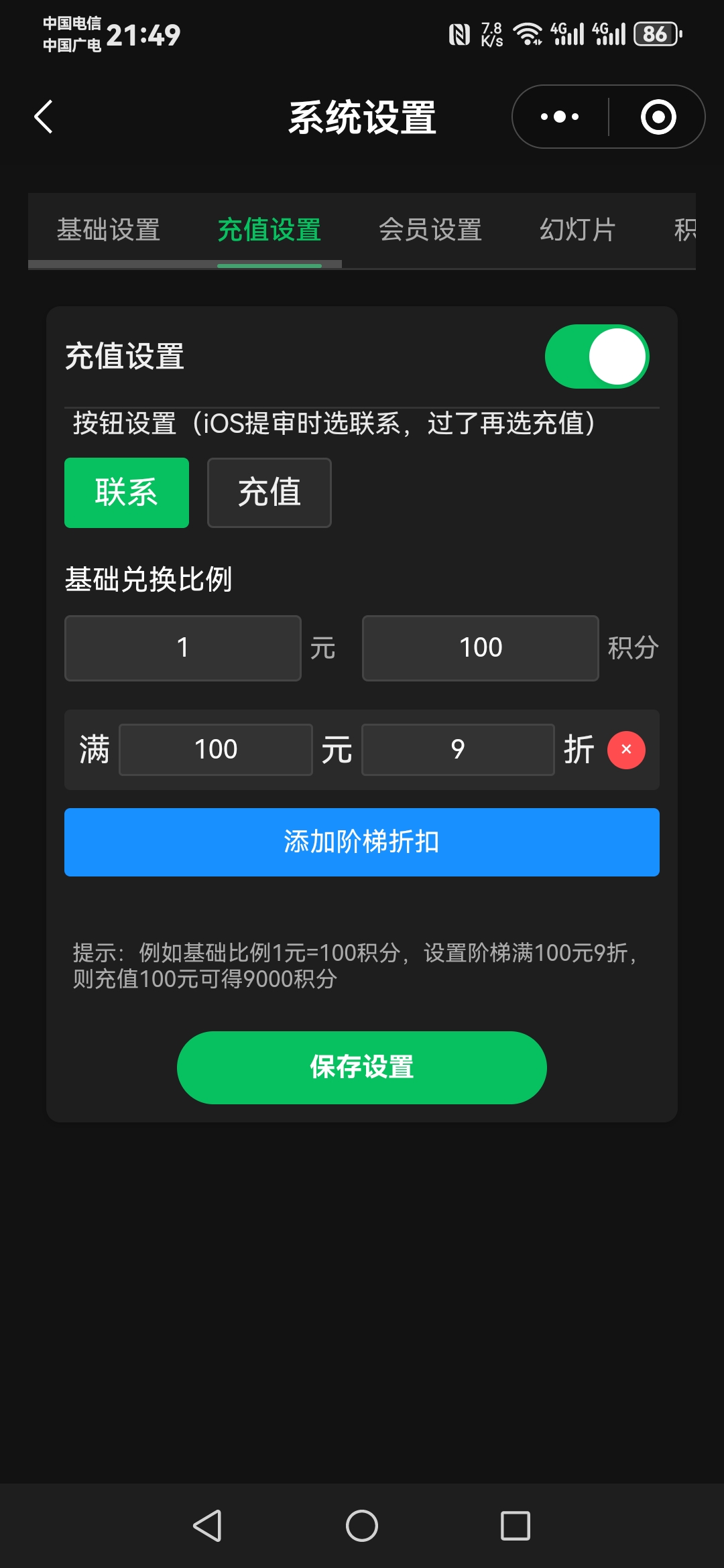Go back using the header arrow

(44, 117)
